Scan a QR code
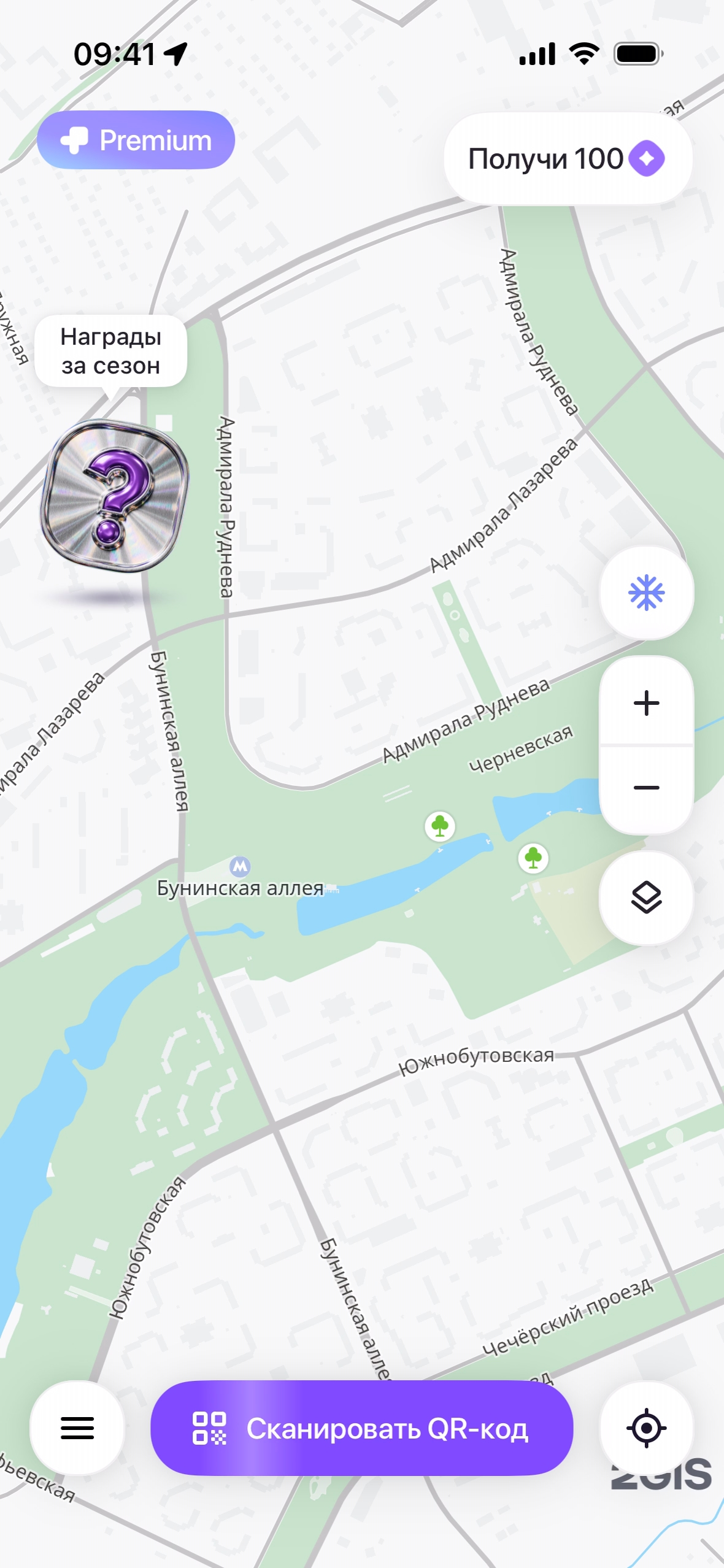The width and height of the screenshot is (724, 1568). (x=361, y=1428)
